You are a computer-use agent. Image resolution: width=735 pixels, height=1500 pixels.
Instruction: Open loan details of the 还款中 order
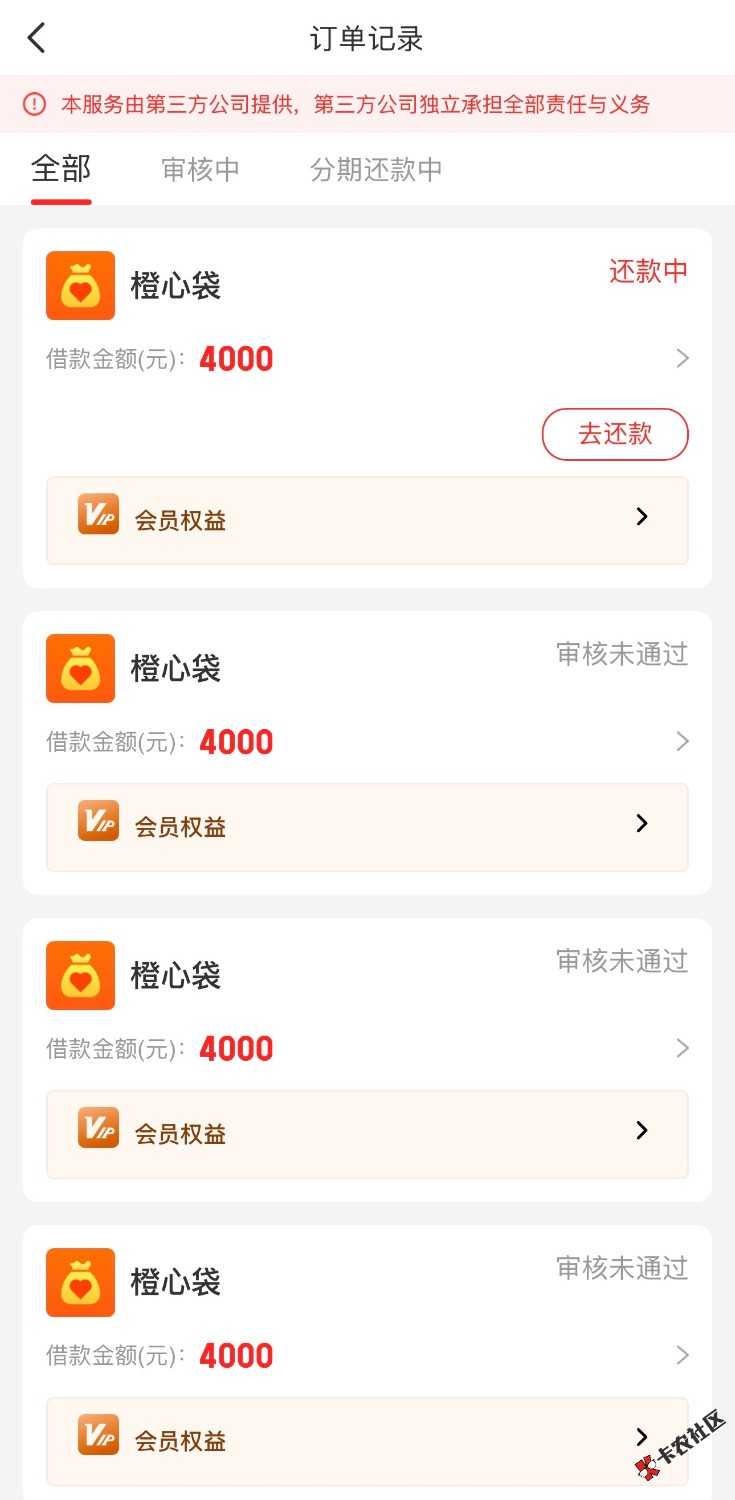pyautogui.click(x=682, y=359)
